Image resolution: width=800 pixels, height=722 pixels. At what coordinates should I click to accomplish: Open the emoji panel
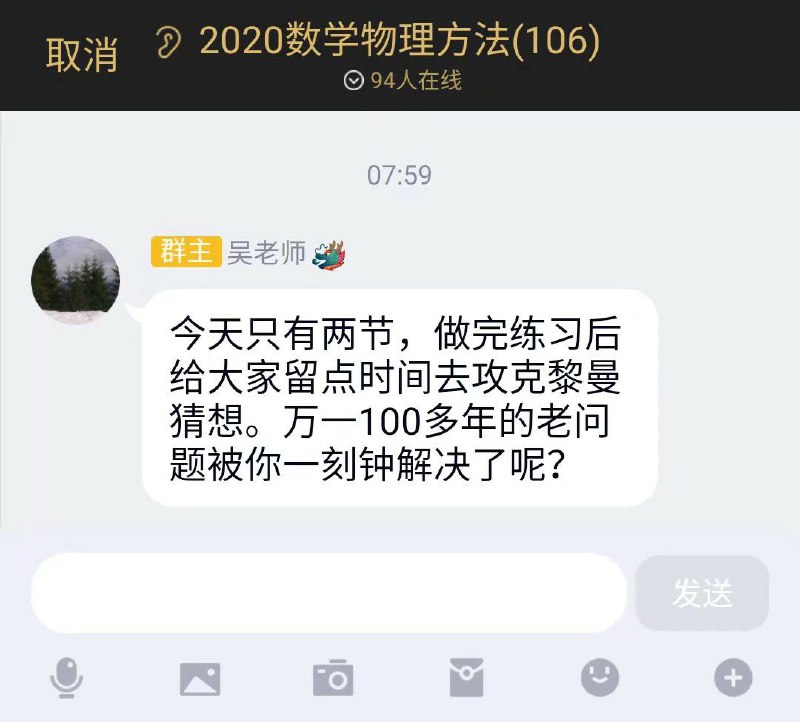tap(600, 679)
